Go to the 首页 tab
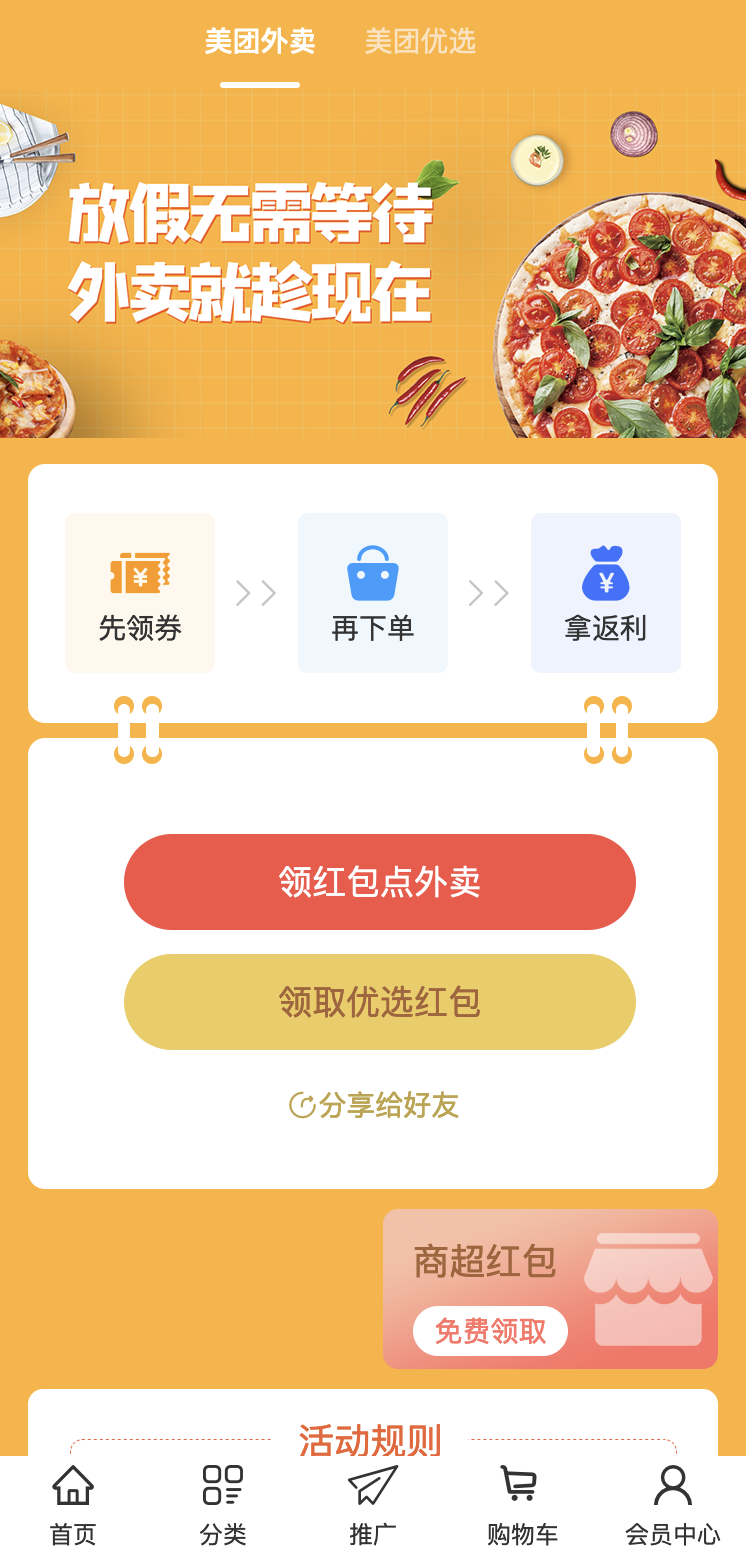This screenshot has height=1568, width=746. coord(73,1505)
